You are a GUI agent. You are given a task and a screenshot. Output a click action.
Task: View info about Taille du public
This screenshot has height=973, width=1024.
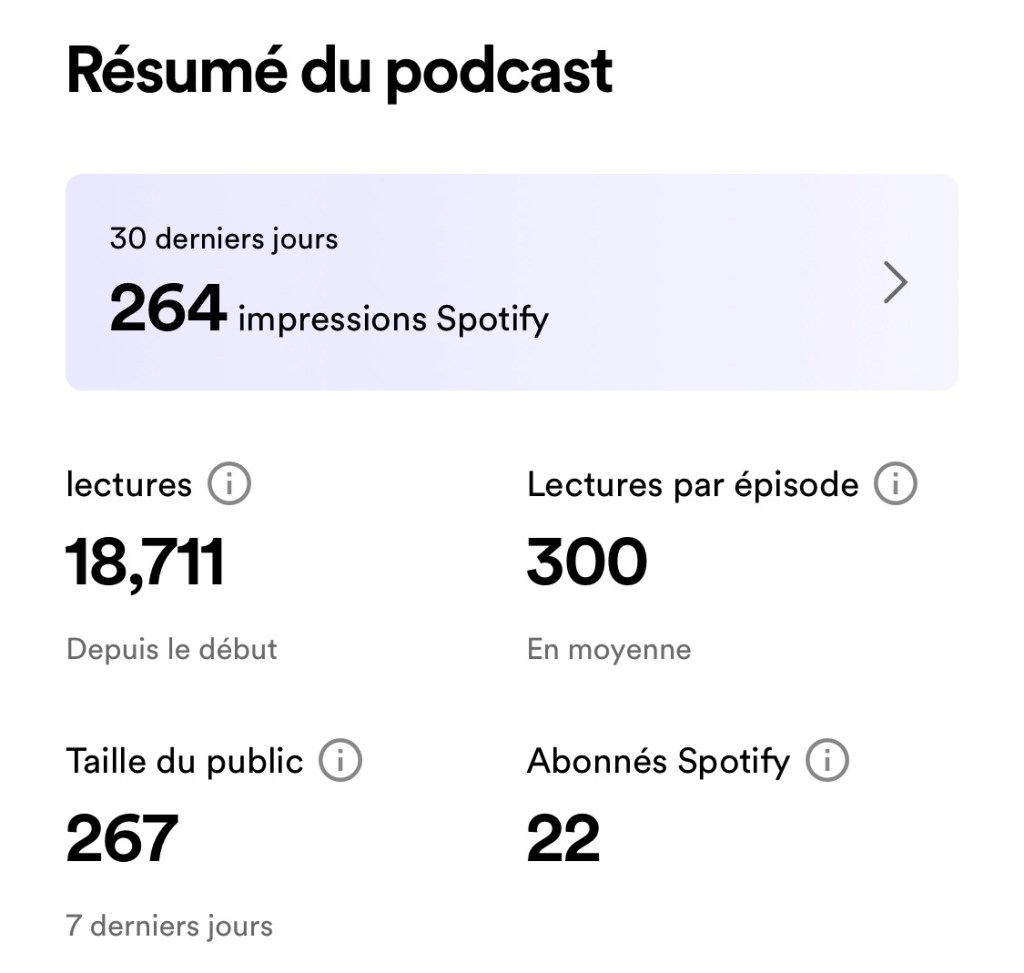(x=340, y=762)
